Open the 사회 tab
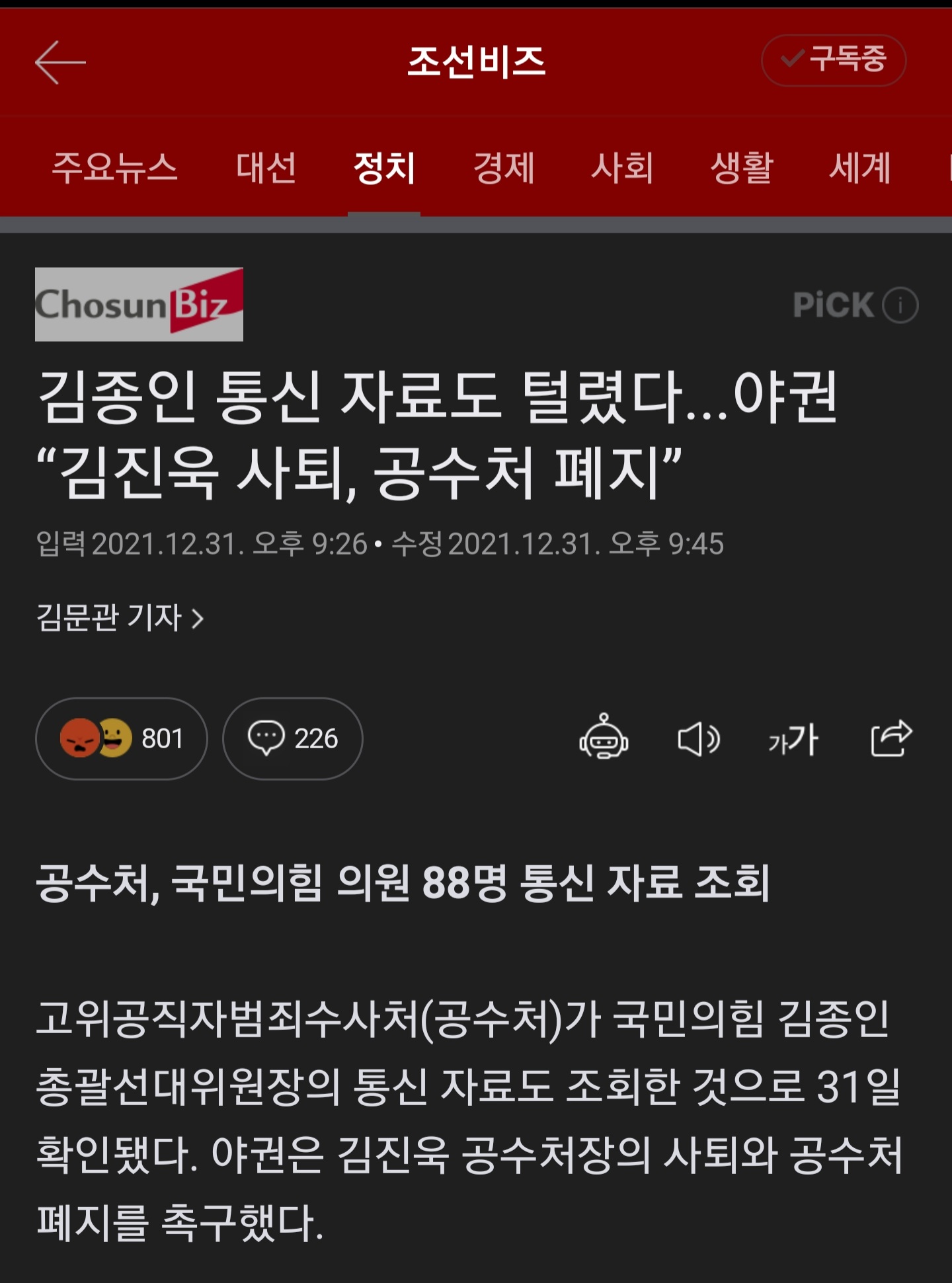Viewport: 952px width, 1283px height. [622, 167]
